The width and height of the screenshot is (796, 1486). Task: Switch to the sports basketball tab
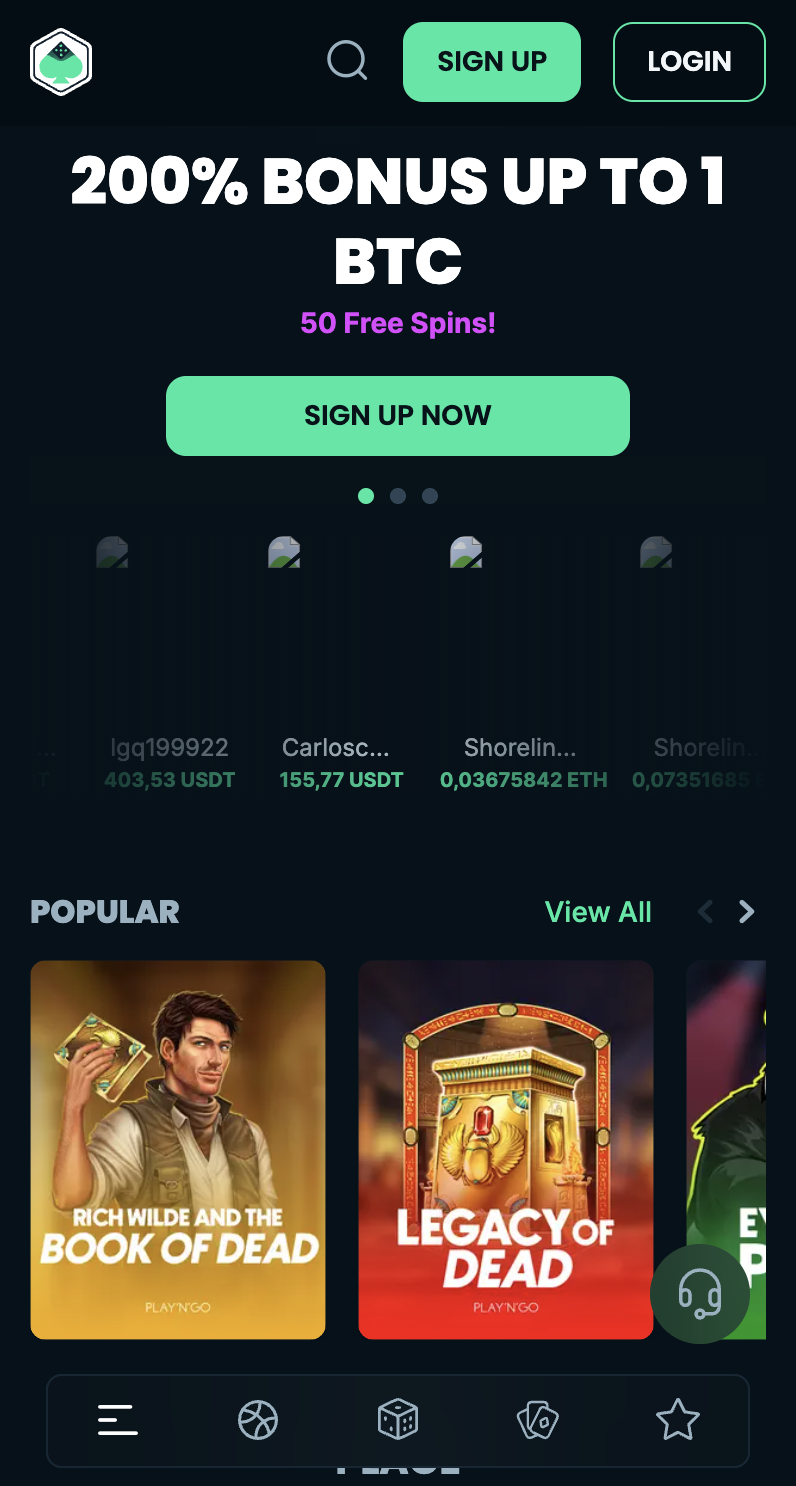pos(258,1420)
